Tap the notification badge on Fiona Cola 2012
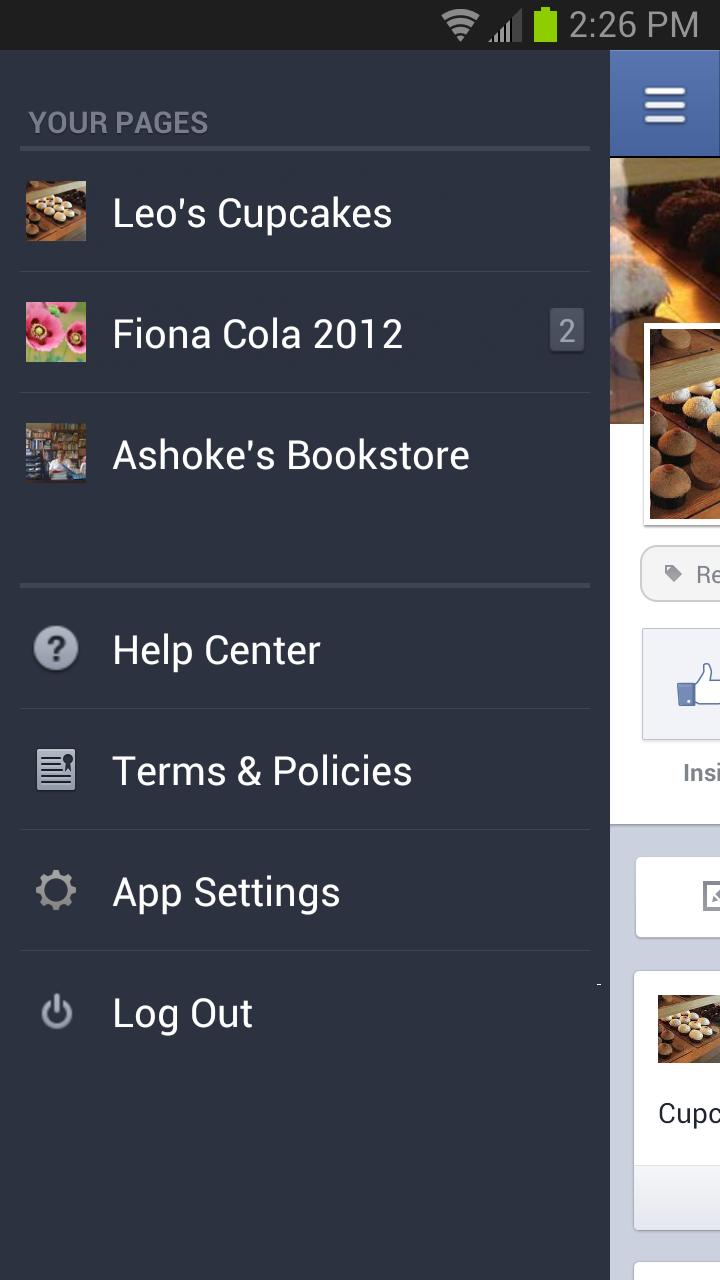 click(x=566, y=331)
